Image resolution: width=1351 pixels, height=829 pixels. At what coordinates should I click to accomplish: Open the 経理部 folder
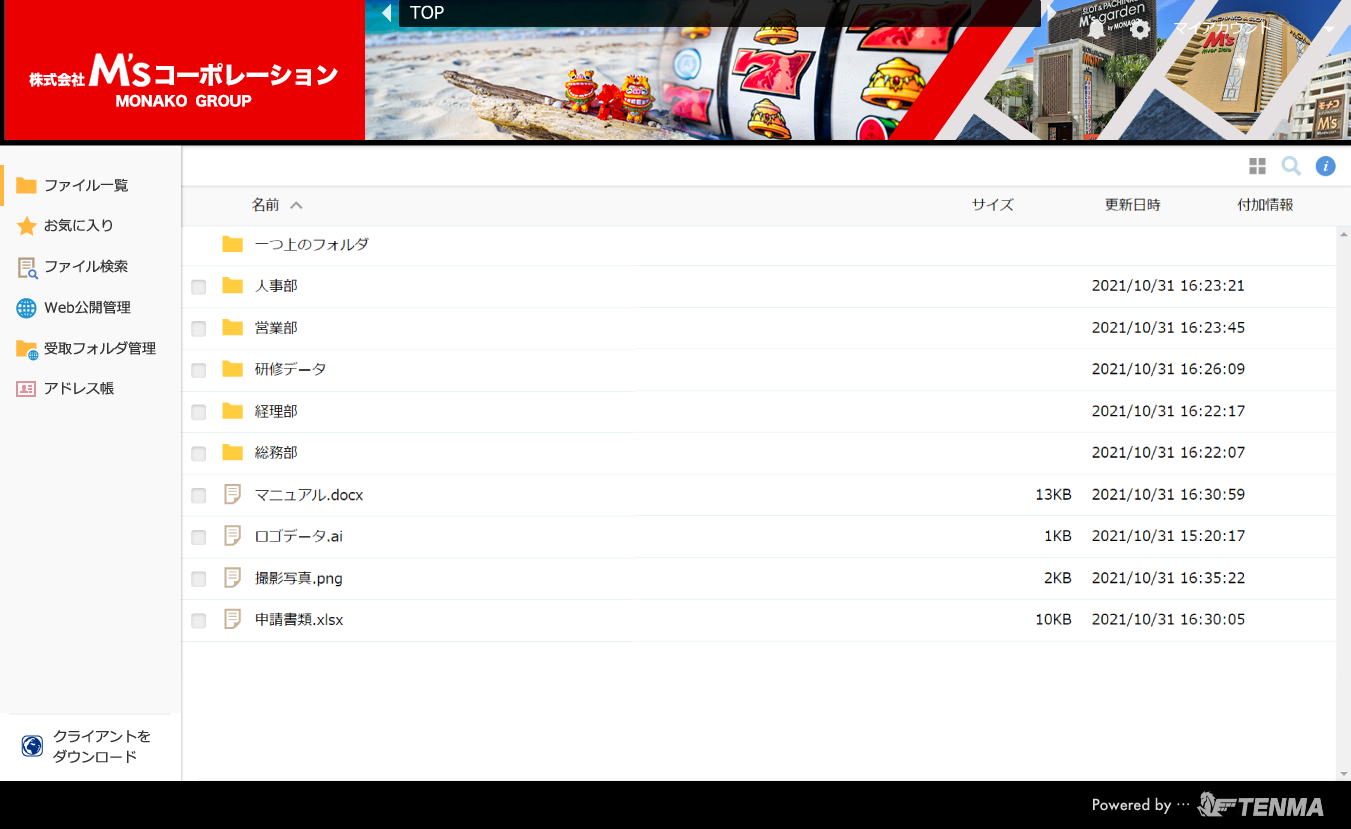point(276,411)
